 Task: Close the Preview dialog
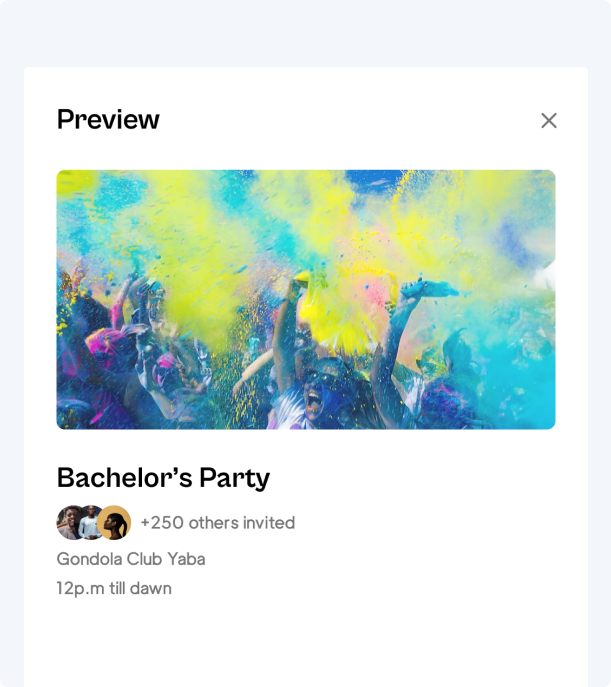click(548, 121)
